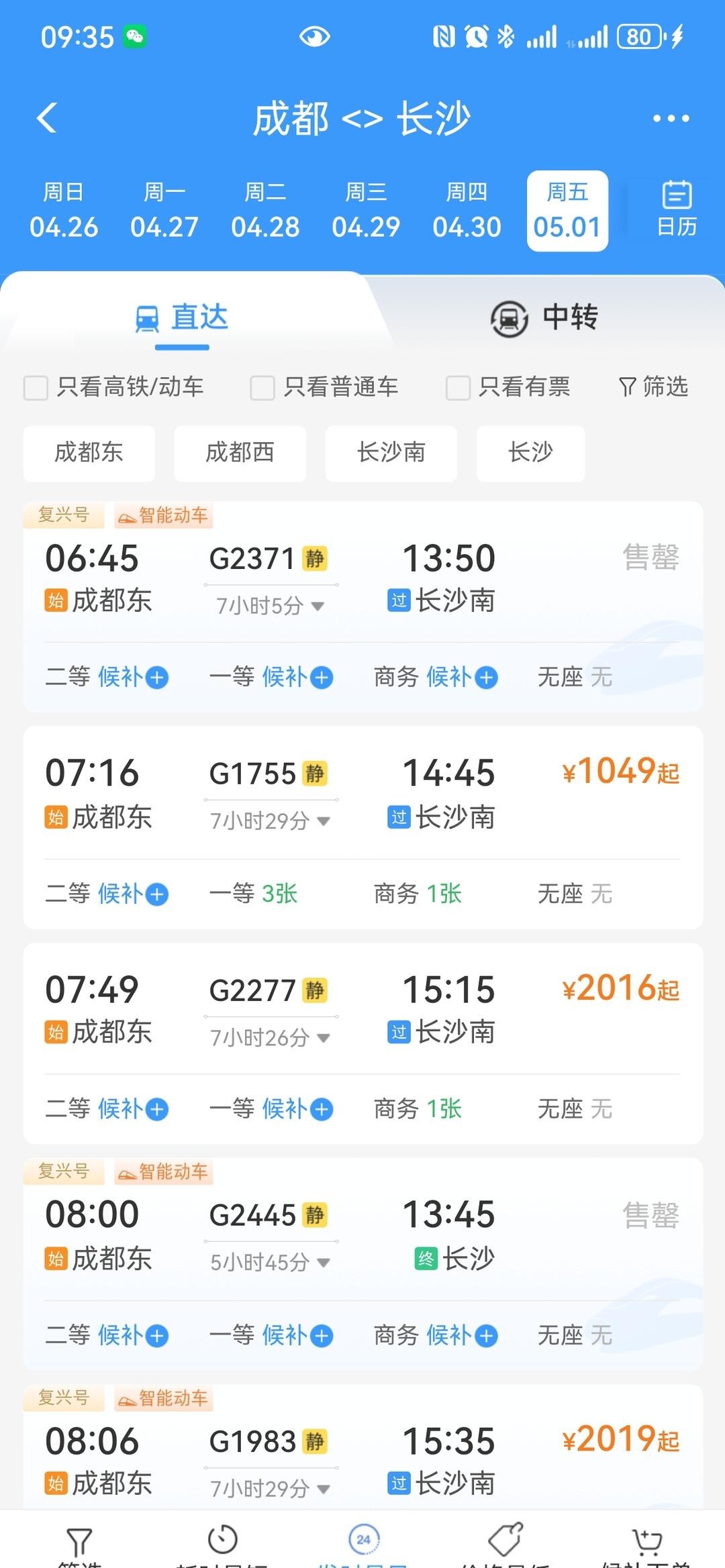Image resolution: width=725 pixels, height=1568 pixels.
Task: Enable 只看有票 checkbox
Action: point(458,387)
